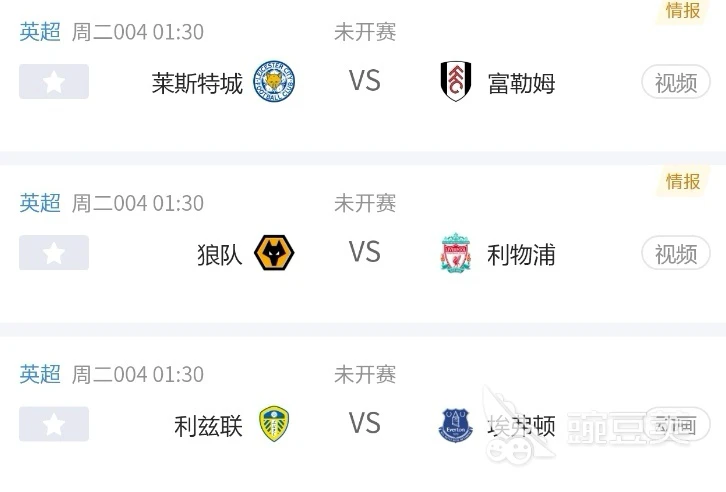View 情报 for 莱斯特城 vs 富勒姆
This screenshot has height=492, width=726.
tap(684, 11)
